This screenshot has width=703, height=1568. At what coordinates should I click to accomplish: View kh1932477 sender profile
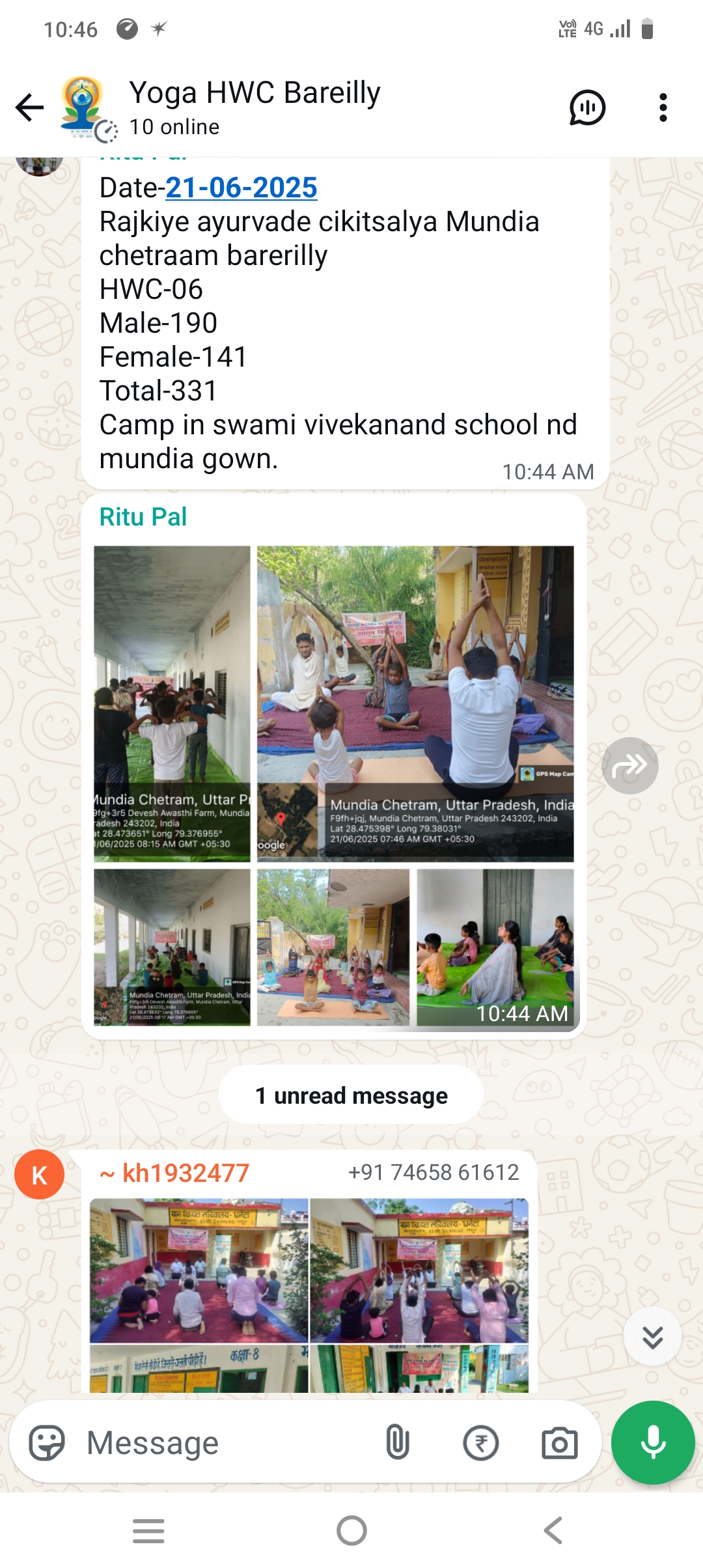click(174, 1173)
